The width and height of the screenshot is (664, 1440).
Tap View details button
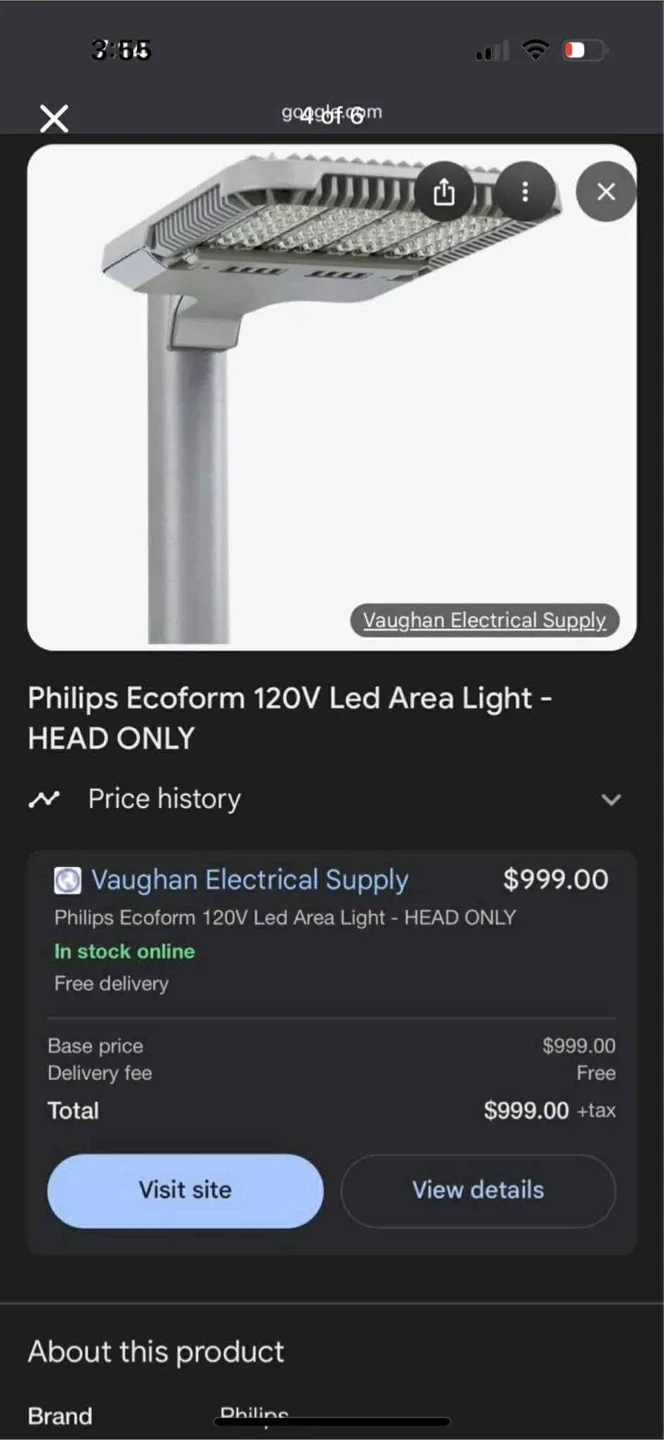478,1190
